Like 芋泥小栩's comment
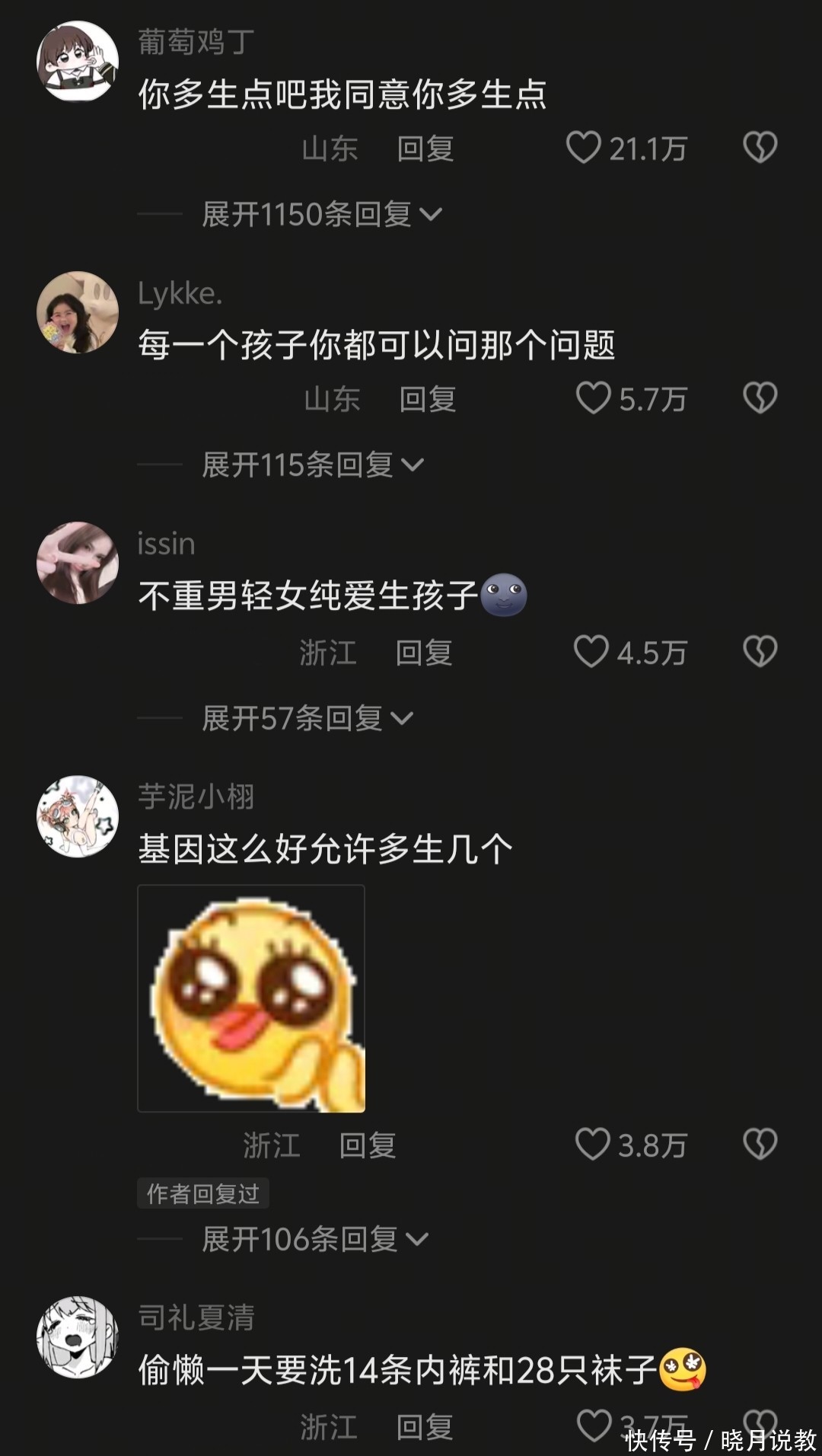This screenshot has width=822, height=1456. 593,1145
